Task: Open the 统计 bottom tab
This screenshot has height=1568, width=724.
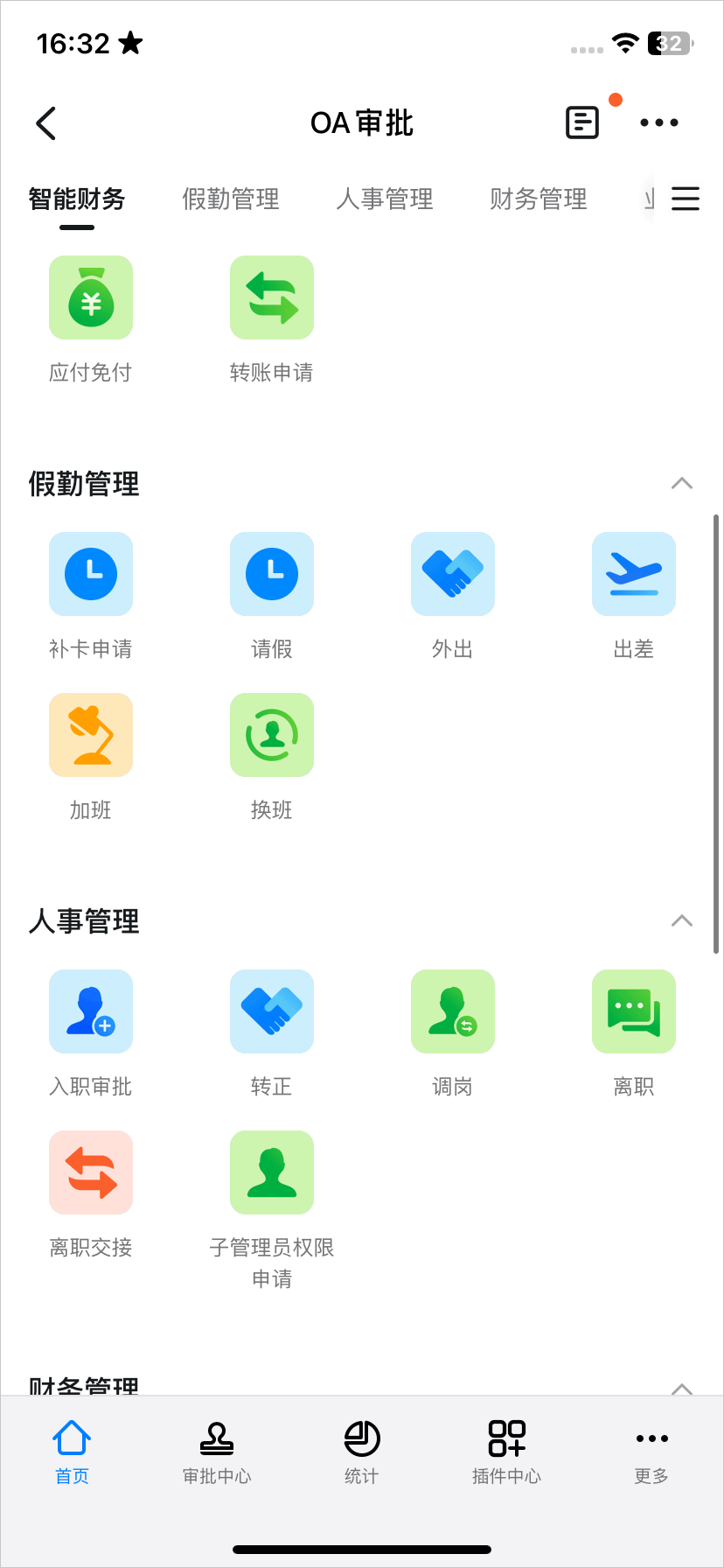Action: tap(362, 1453)
